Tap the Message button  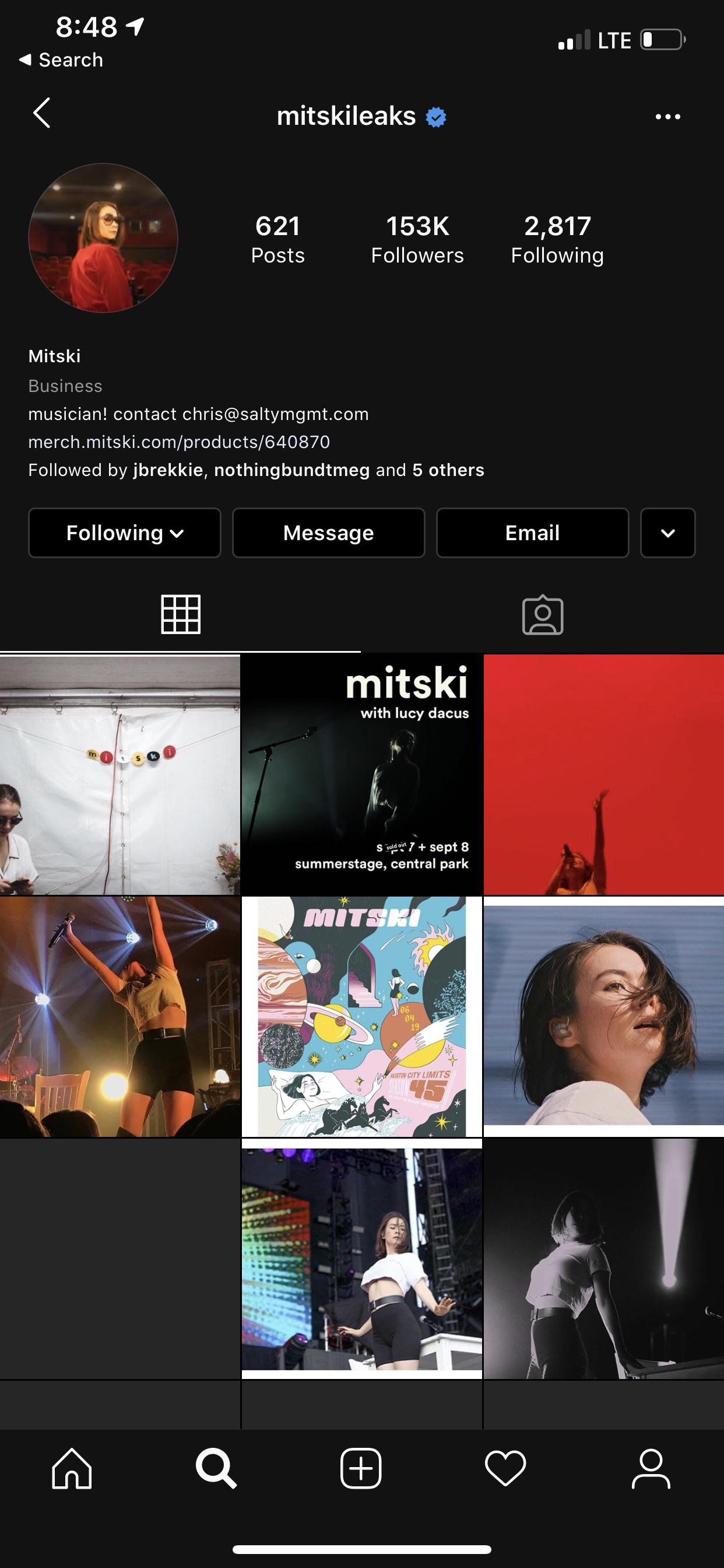coord(329,533)
